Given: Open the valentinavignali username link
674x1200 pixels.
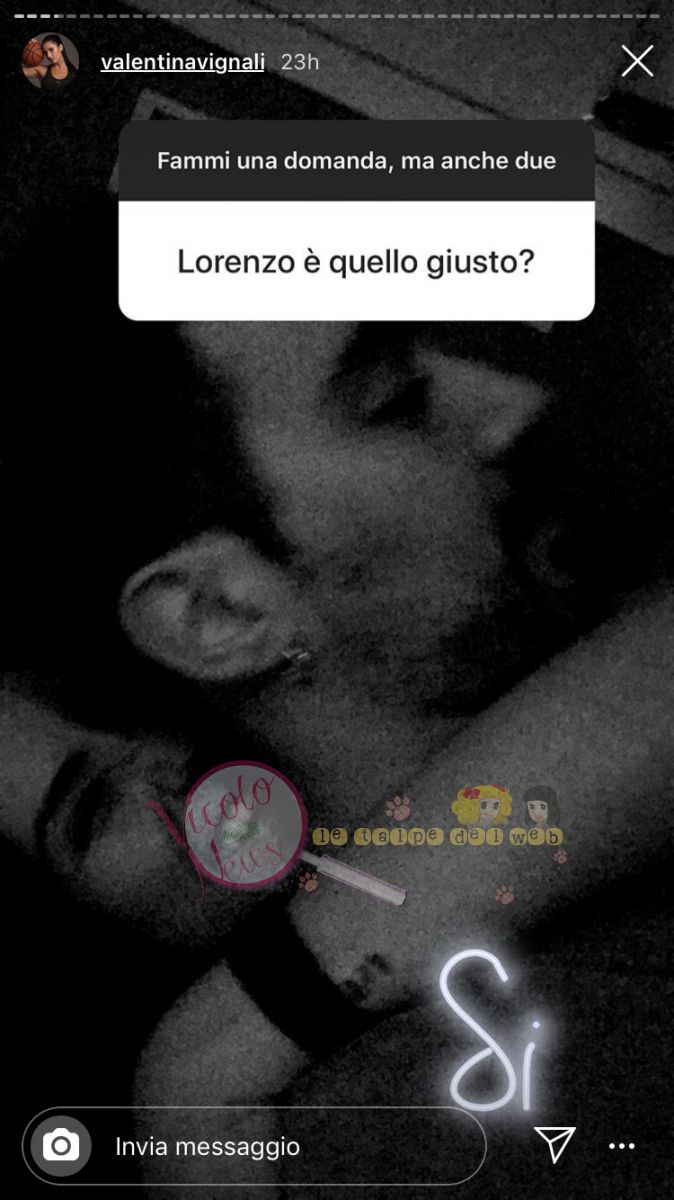Looking at the screenshot, I should [182, 62].
